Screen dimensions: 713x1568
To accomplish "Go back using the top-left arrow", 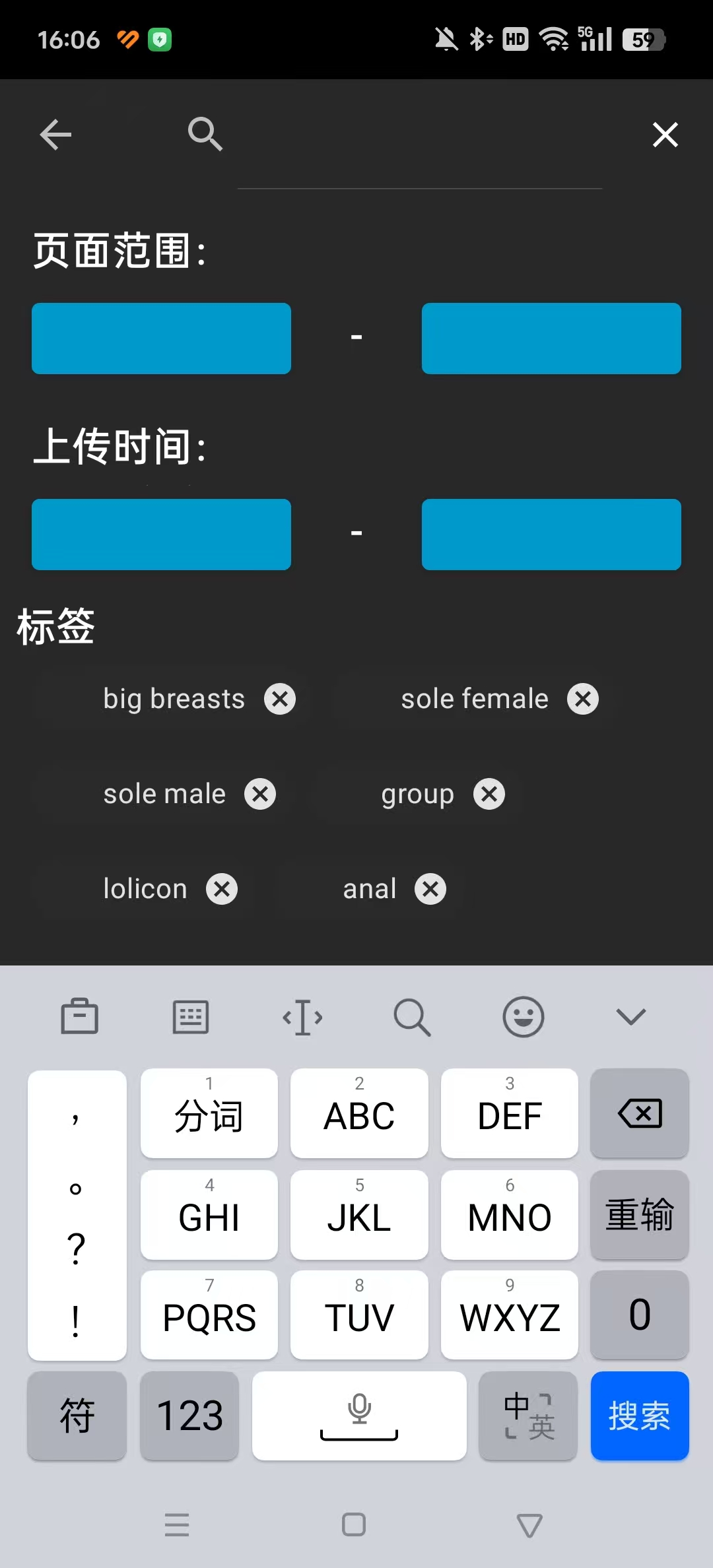I will point(55,135).
